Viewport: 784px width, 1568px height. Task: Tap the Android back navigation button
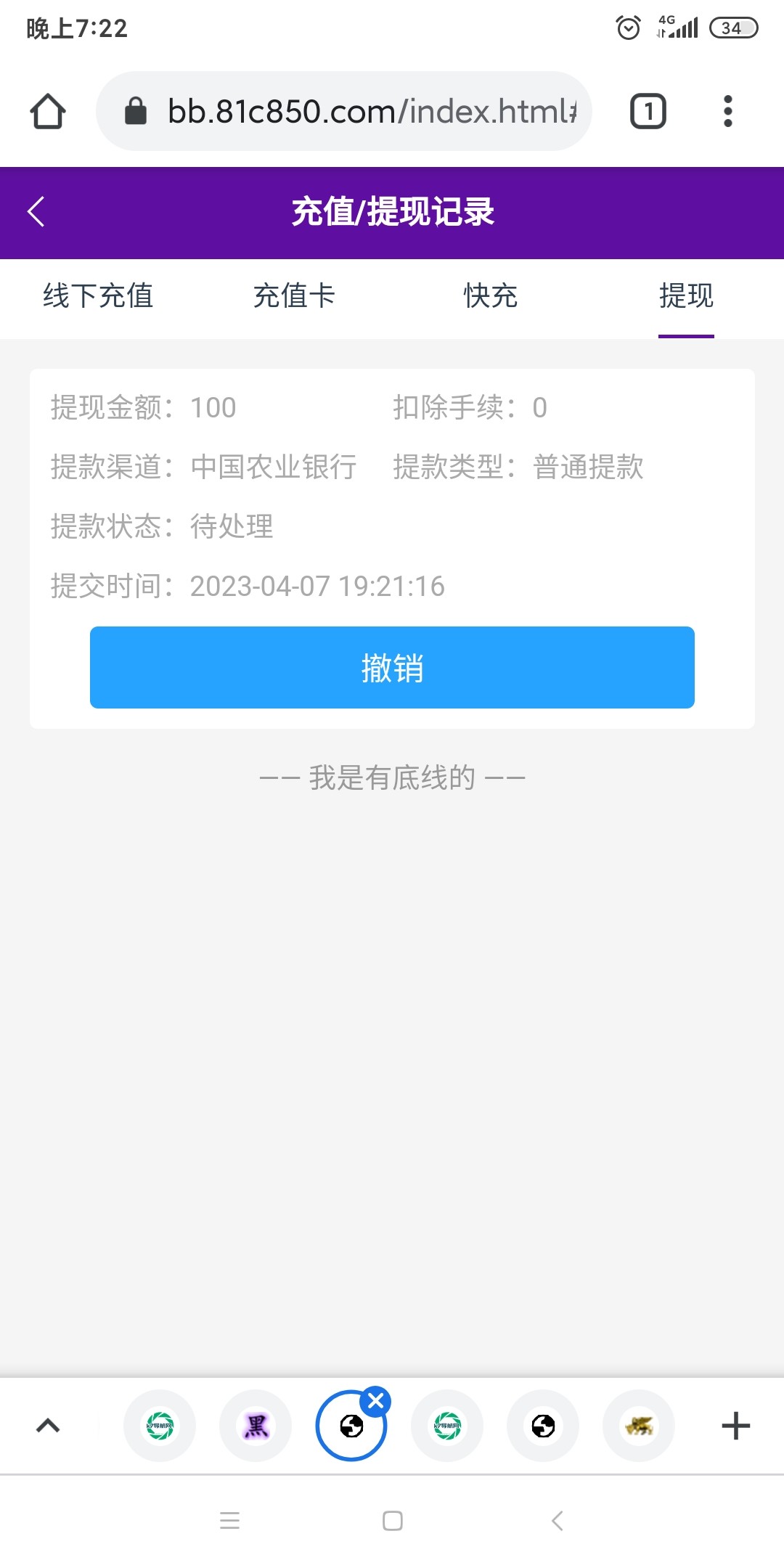point(556,1522)
